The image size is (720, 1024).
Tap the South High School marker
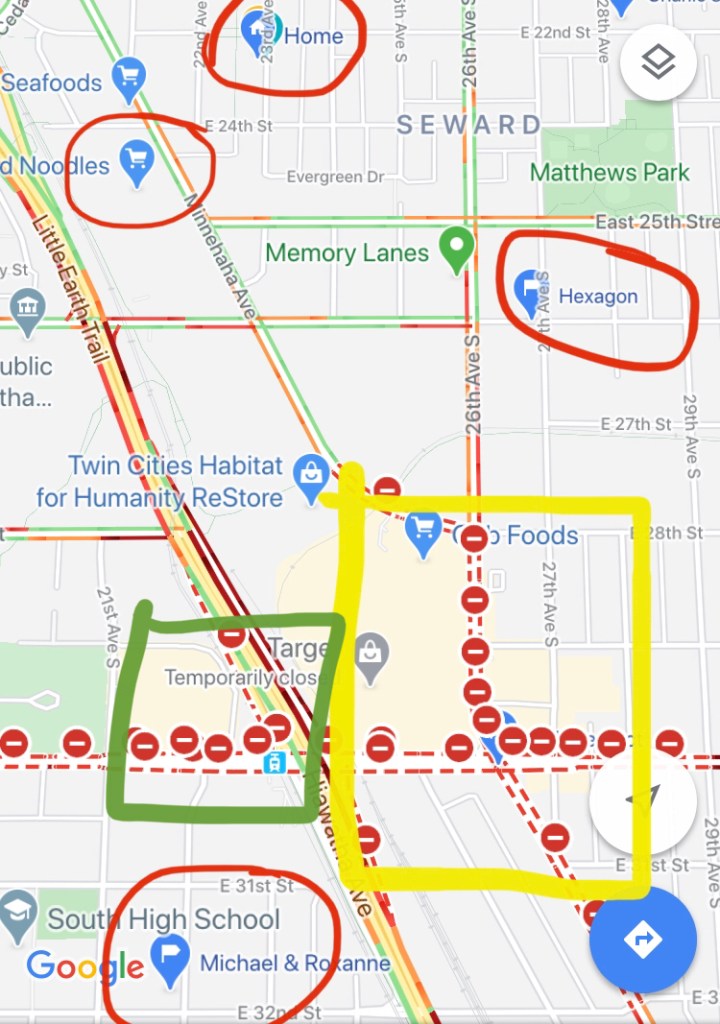point(17,914)
